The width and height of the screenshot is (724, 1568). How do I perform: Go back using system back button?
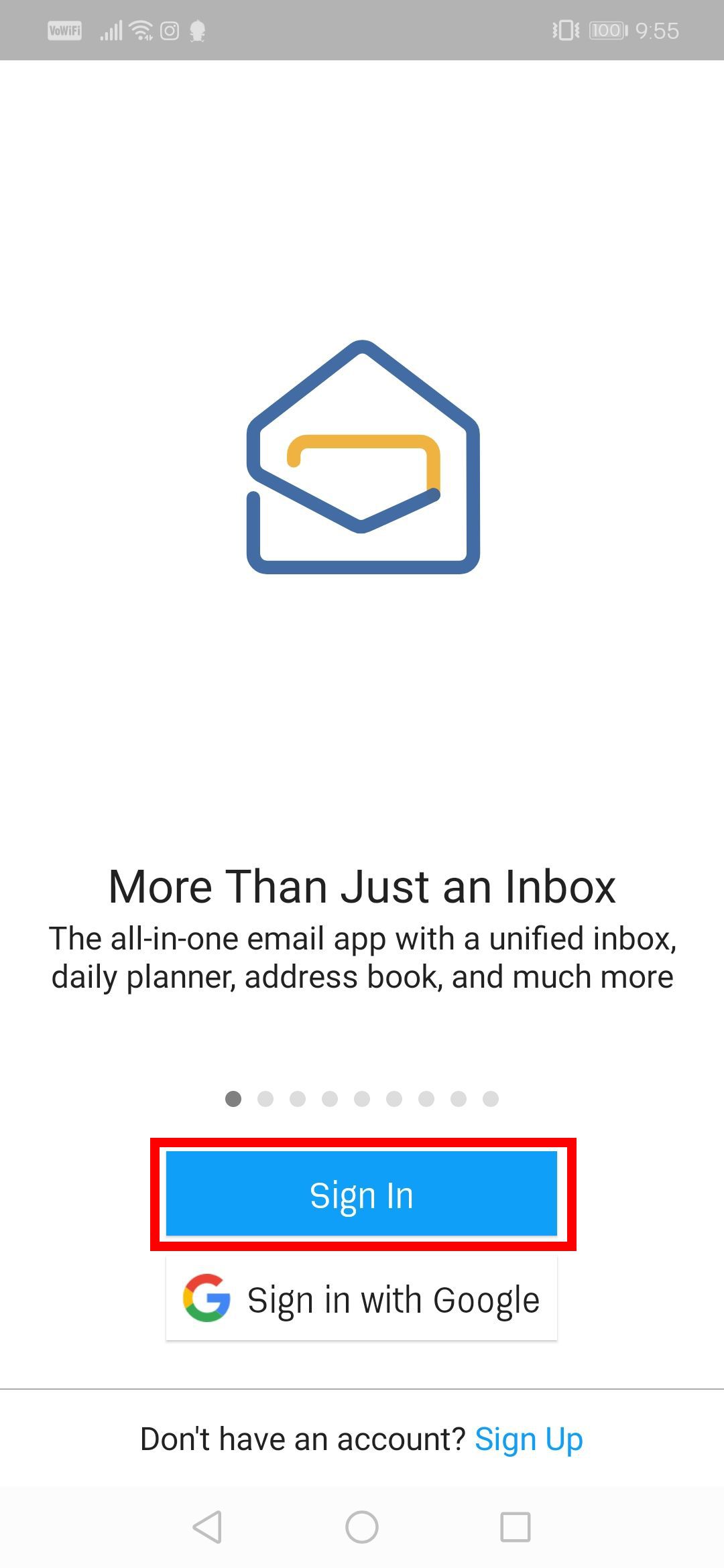tap(207, 1528)
